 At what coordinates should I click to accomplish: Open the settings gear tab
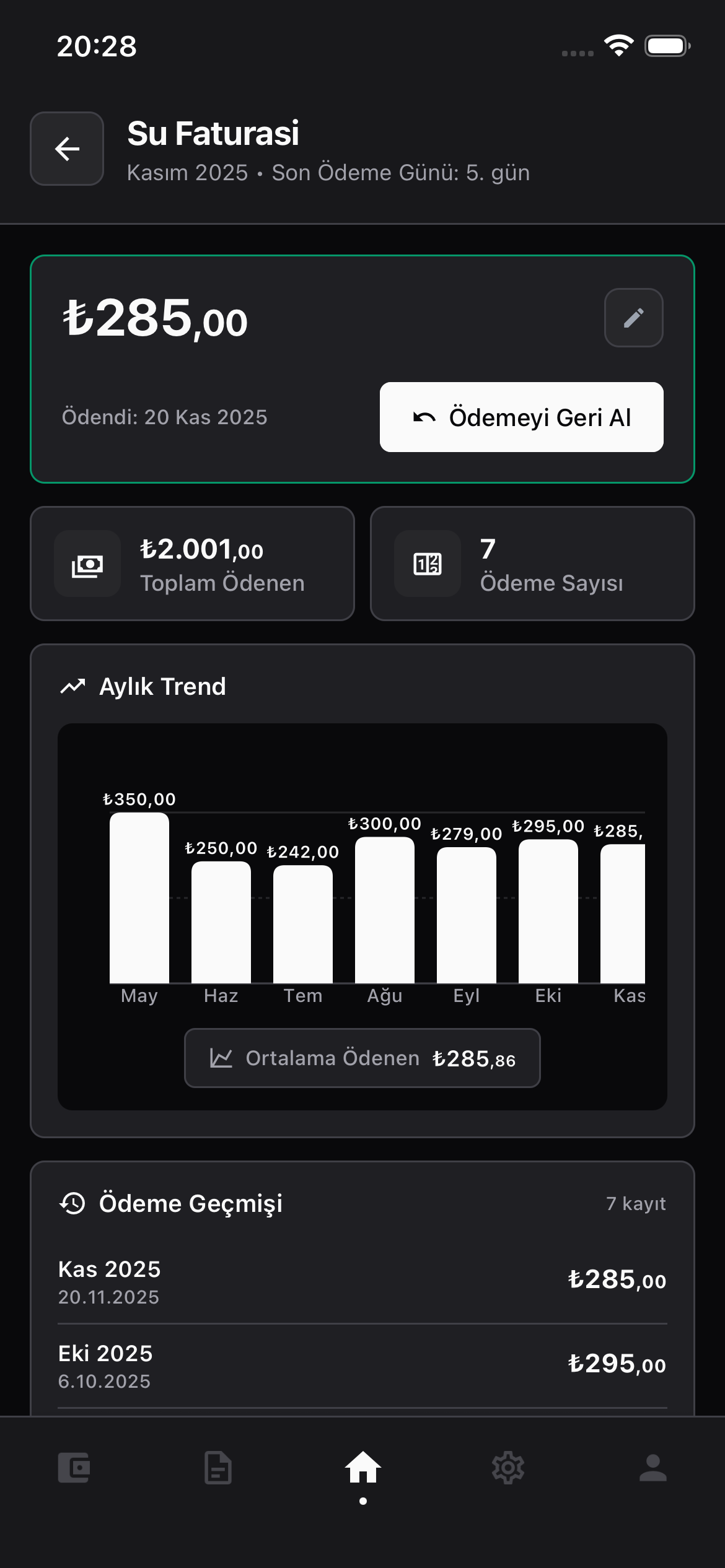507,1468
